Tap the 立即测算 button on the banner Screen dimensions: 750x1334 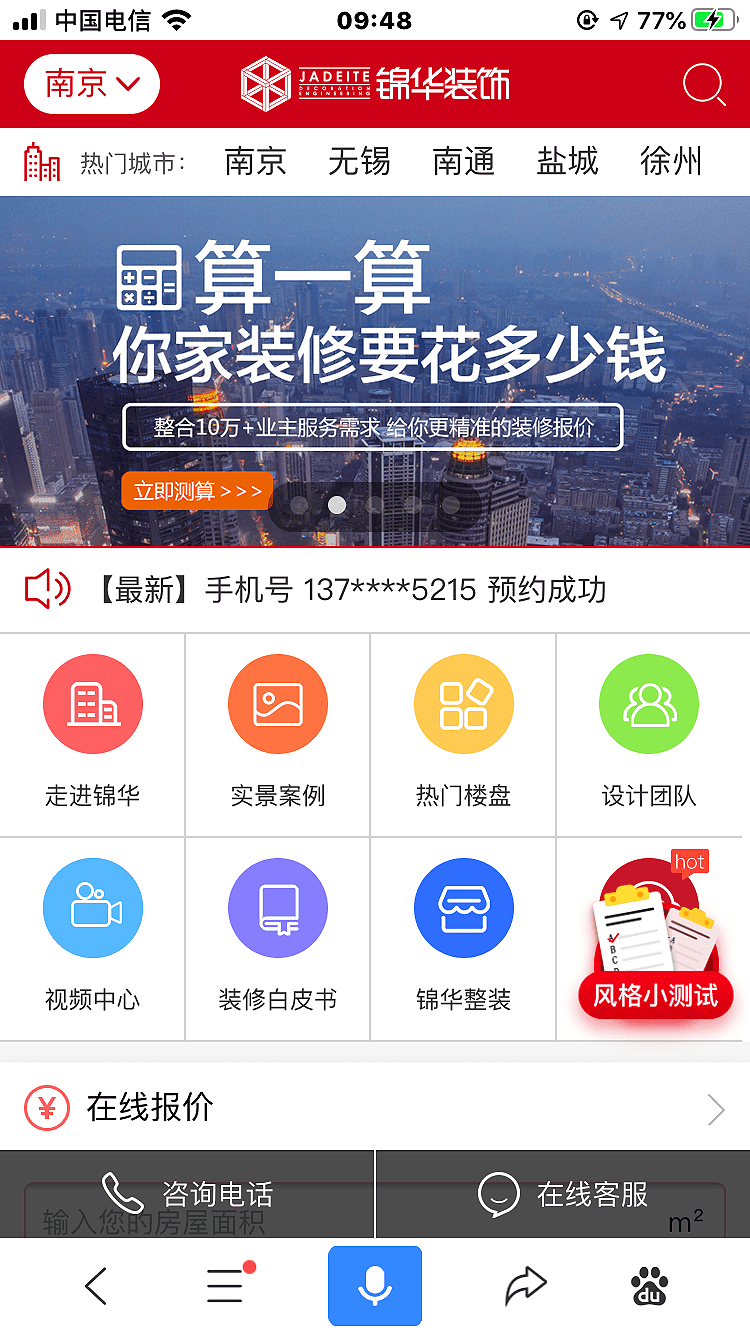pos(197,491)
